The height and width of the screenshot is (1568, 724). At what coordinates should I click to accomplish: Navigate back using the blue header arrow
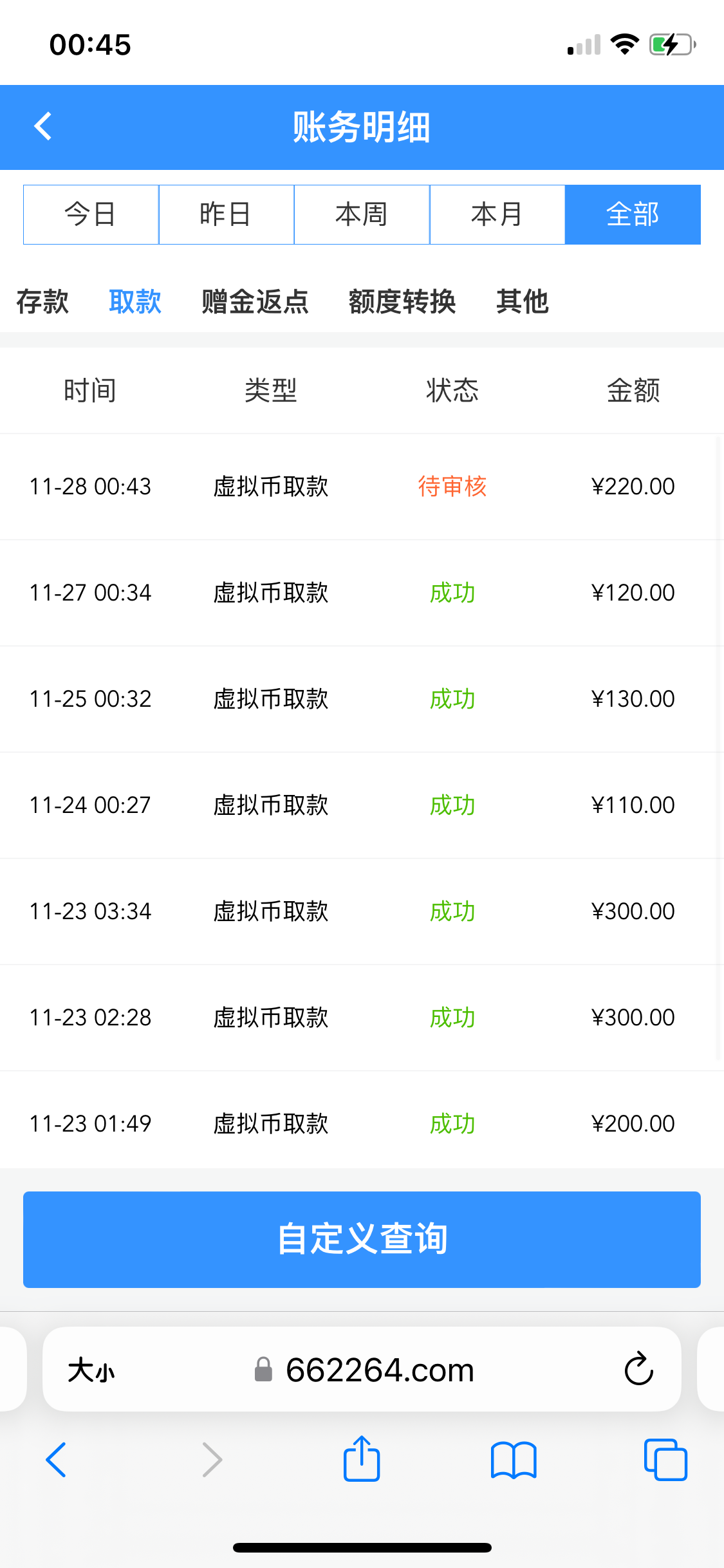pos(43,126)
